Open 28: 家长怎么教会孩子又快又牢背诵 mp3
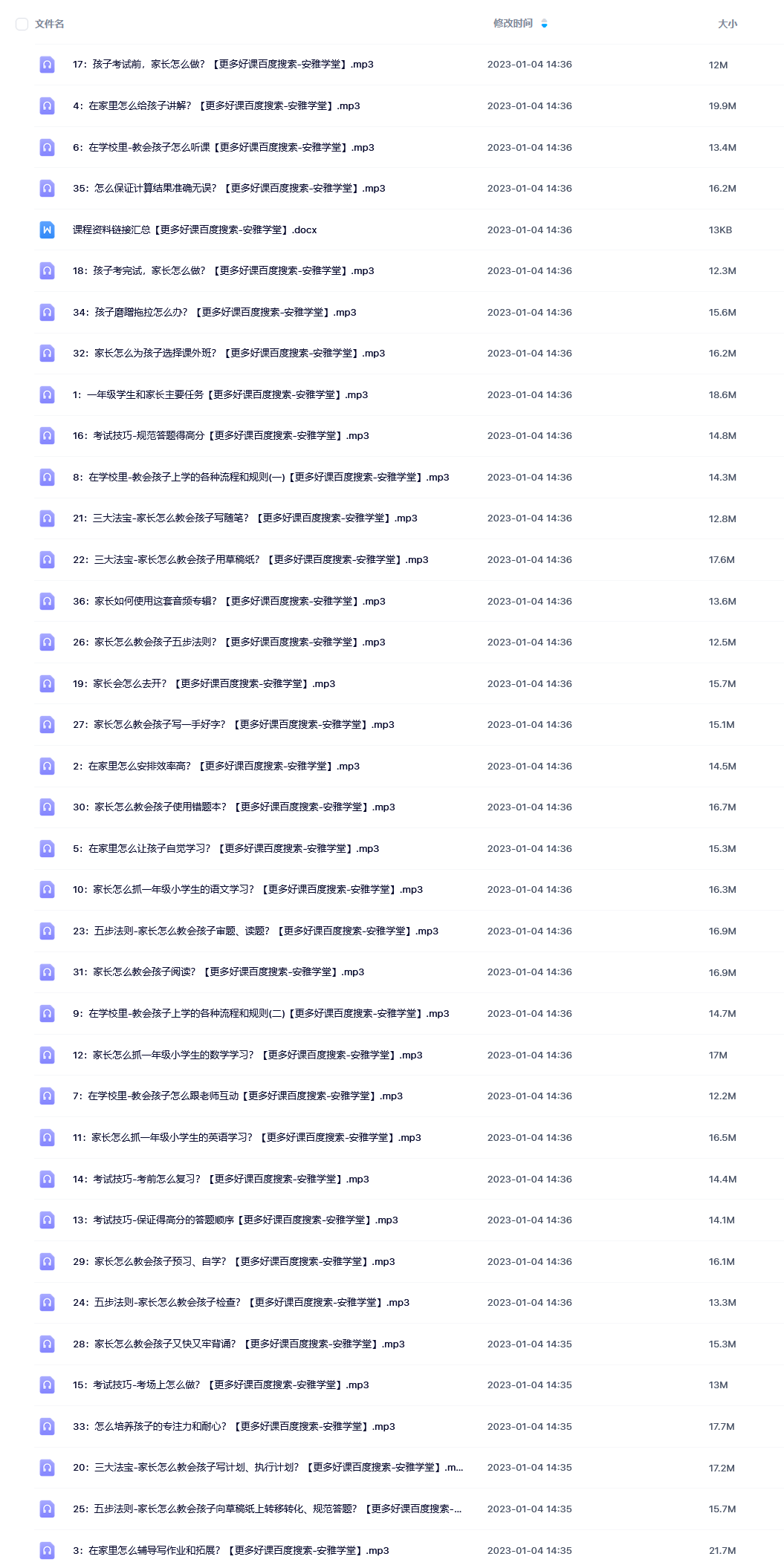Screen dimensions: 784x1568 click(x=239, y=1344)
